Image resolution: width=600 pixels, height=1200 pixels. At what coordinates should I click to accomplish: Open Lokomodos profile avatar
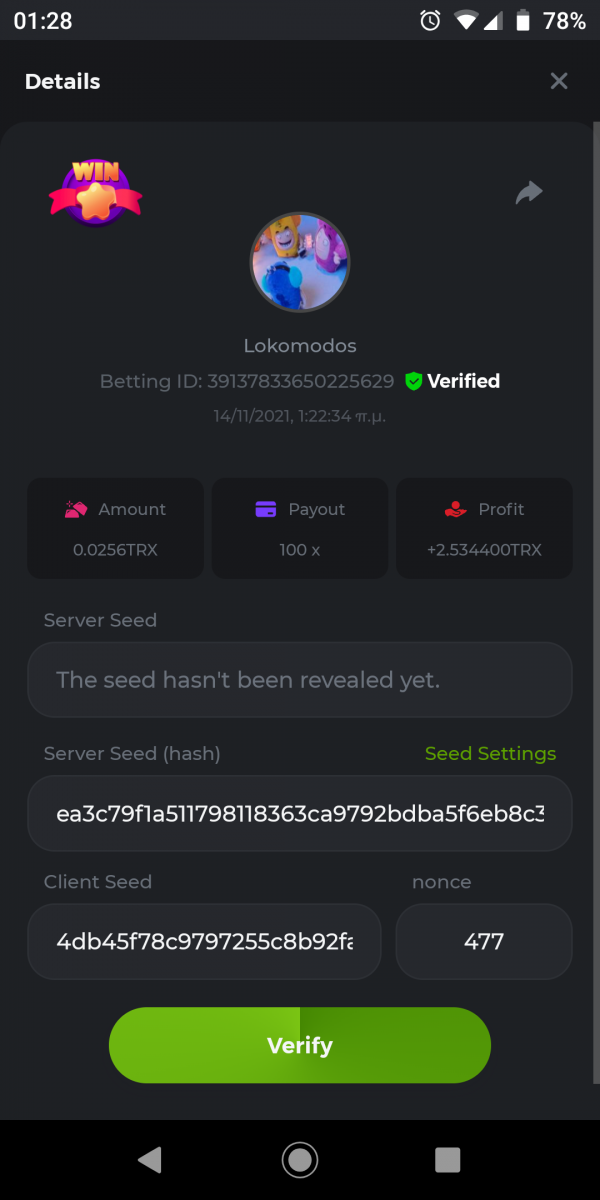click(299, 262)
